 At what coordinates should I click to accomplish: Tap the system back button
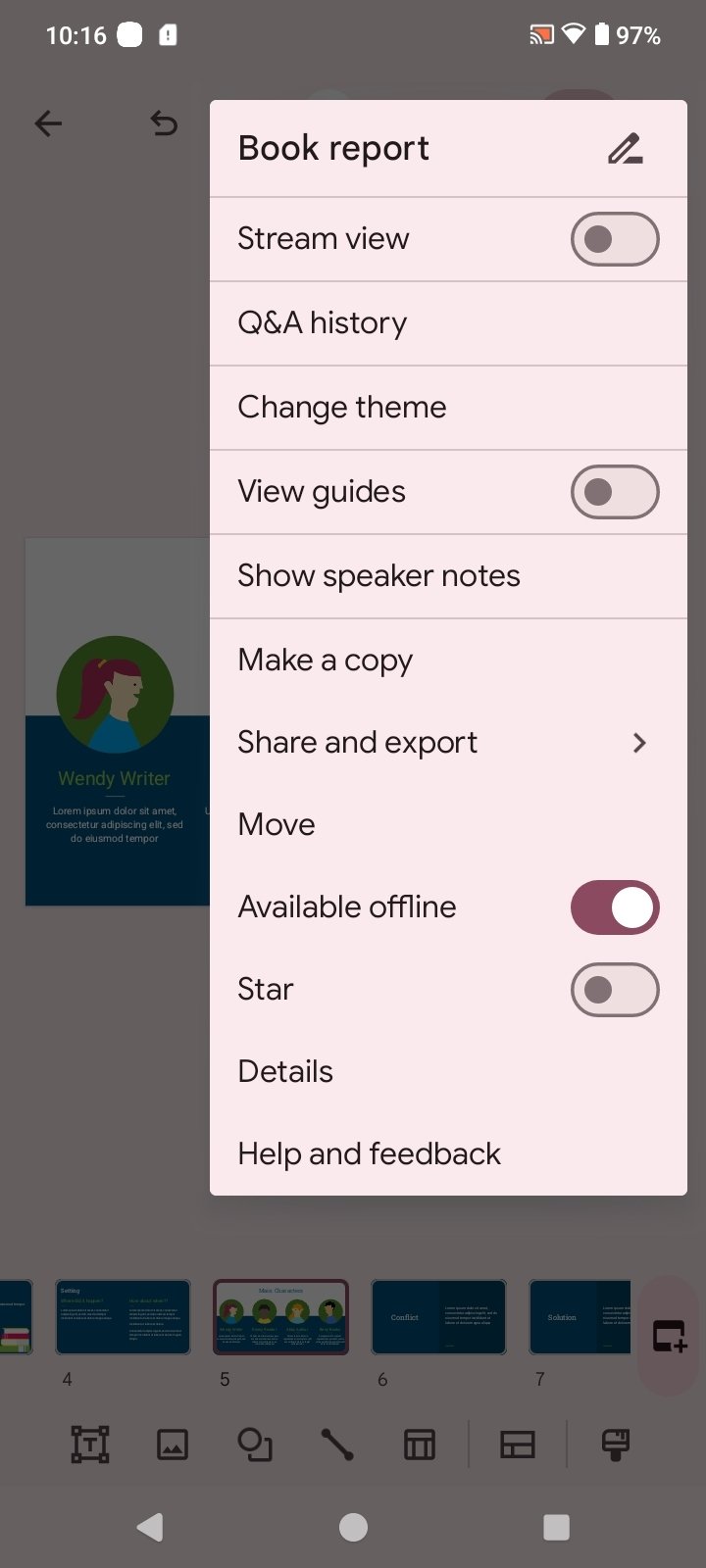pyautogui.click(x=150, y=1527)
